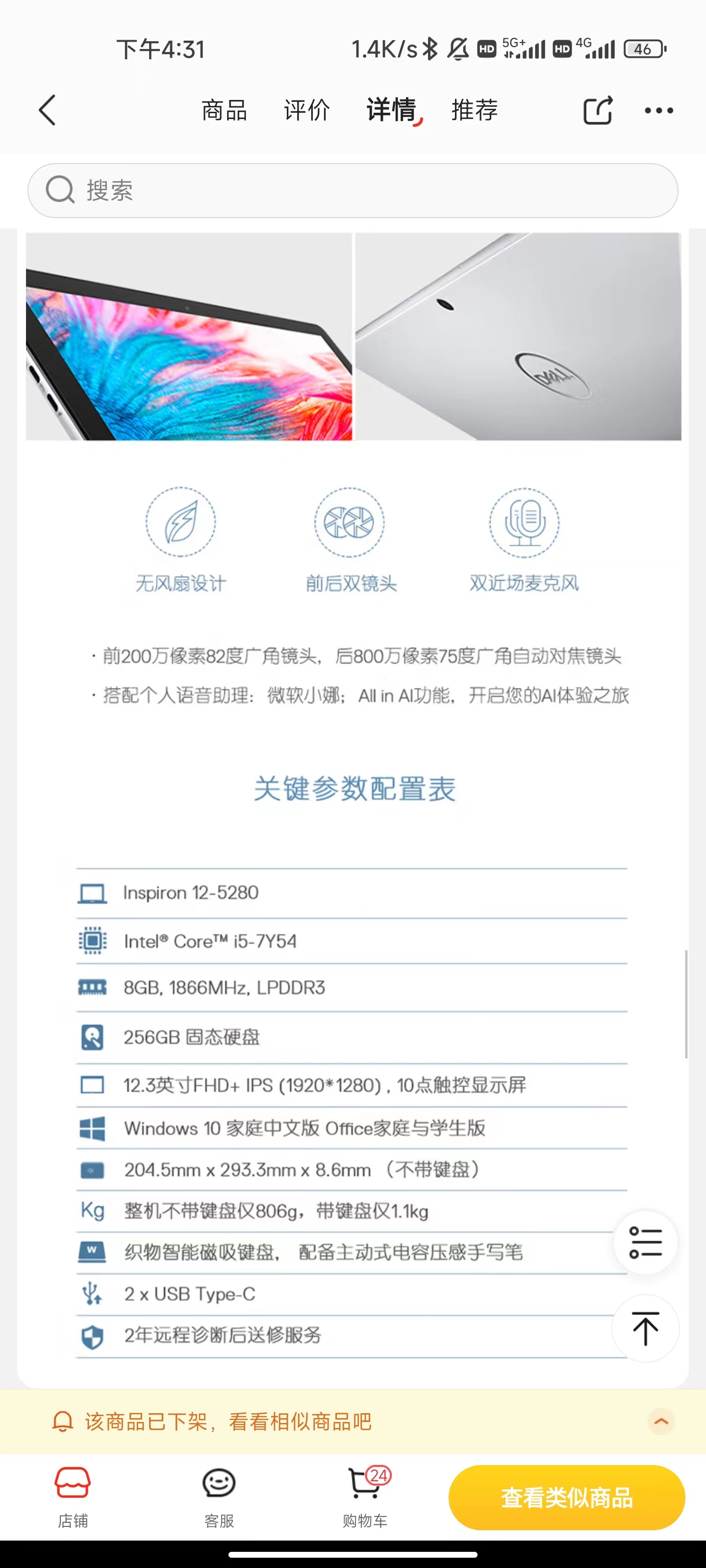
Task: Select the 详情 tab
Action: coord(392,110)
